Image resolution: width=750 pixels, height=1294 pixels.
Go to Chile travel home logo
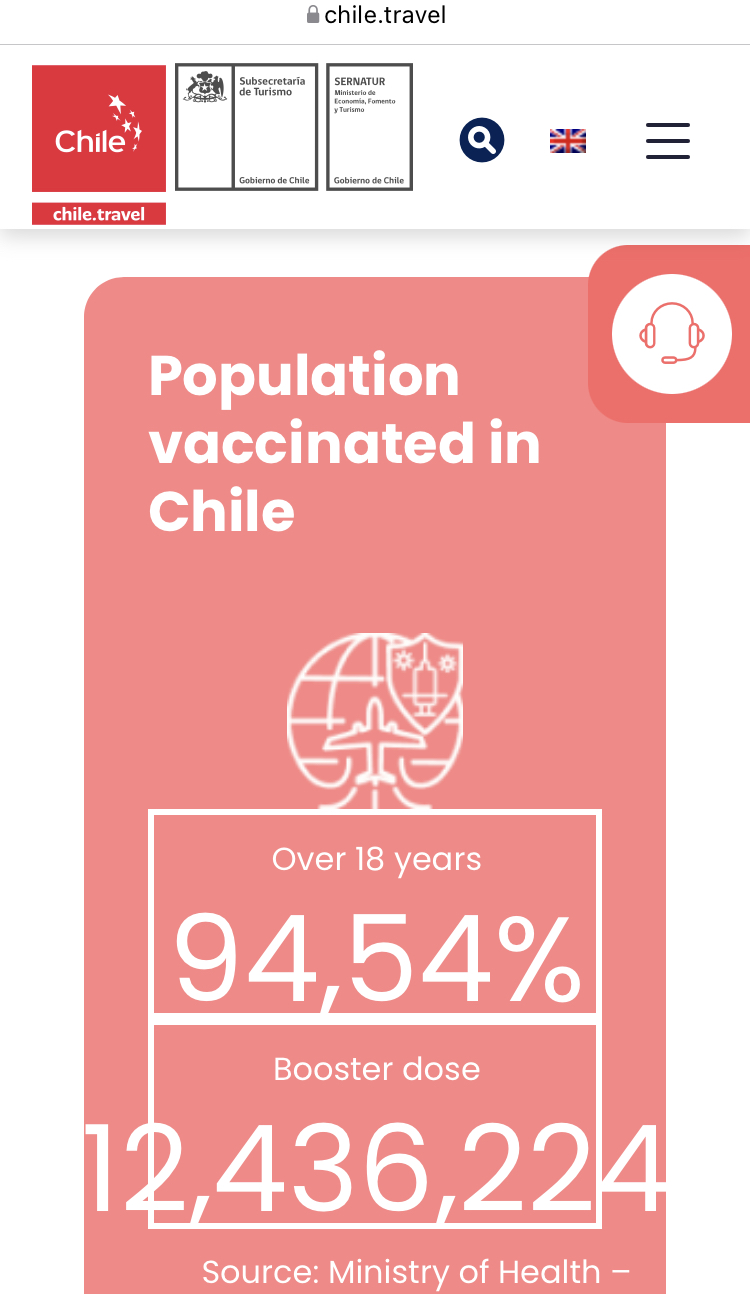[x=99, y=145]
